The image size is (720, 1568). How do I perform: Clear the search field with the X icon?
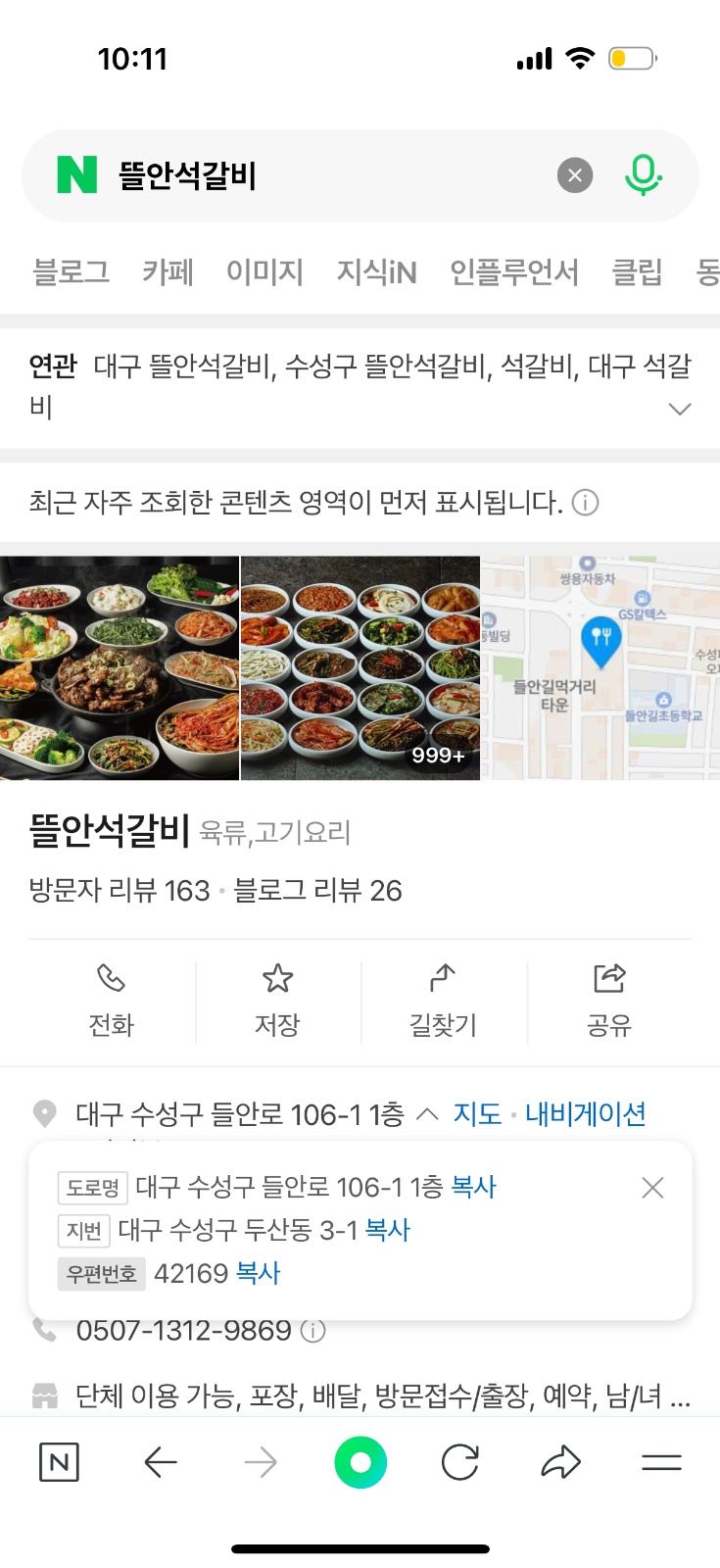point(574,175)
